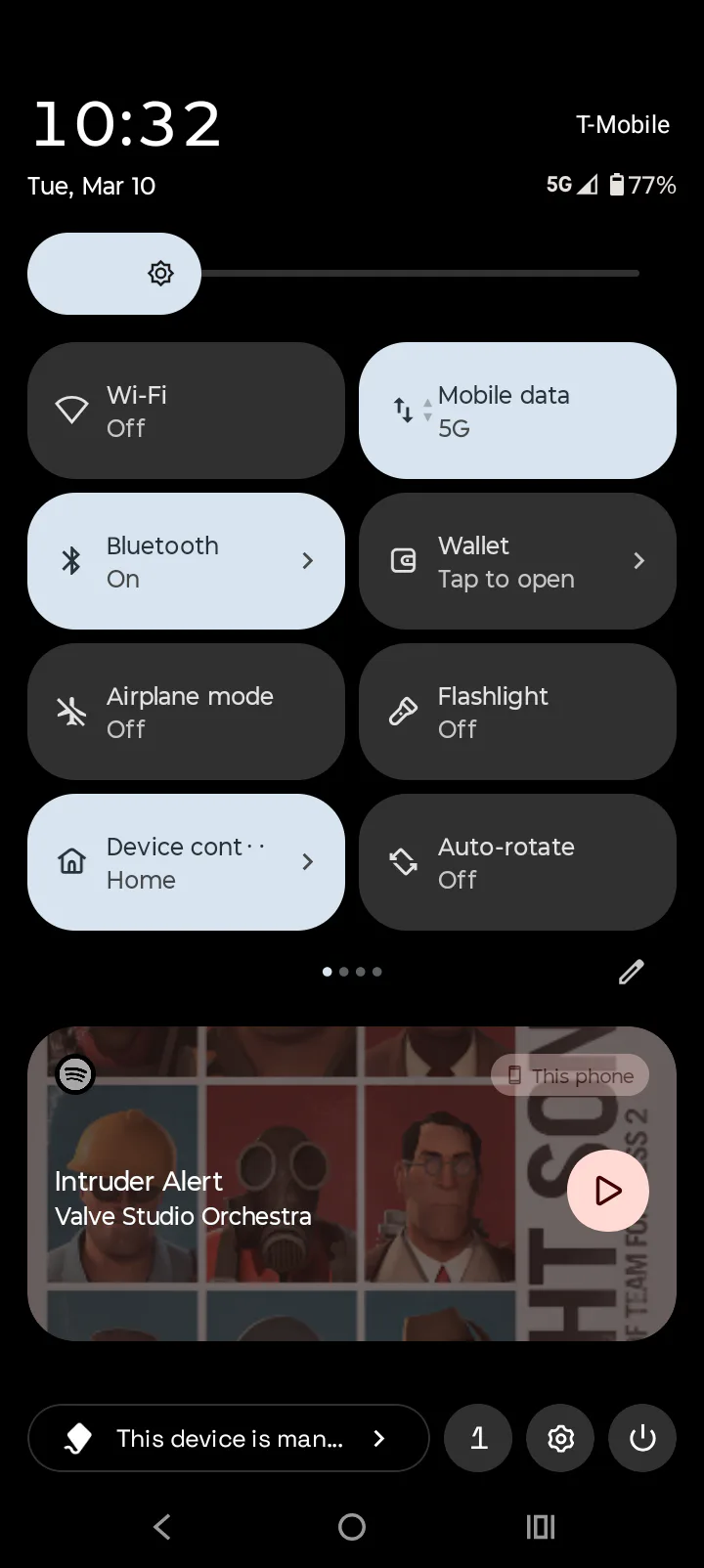The height and width of the screenshot is (1568, 704).
Task: Turn on the Wi-Fi tile
Action: tap(186, 411)
